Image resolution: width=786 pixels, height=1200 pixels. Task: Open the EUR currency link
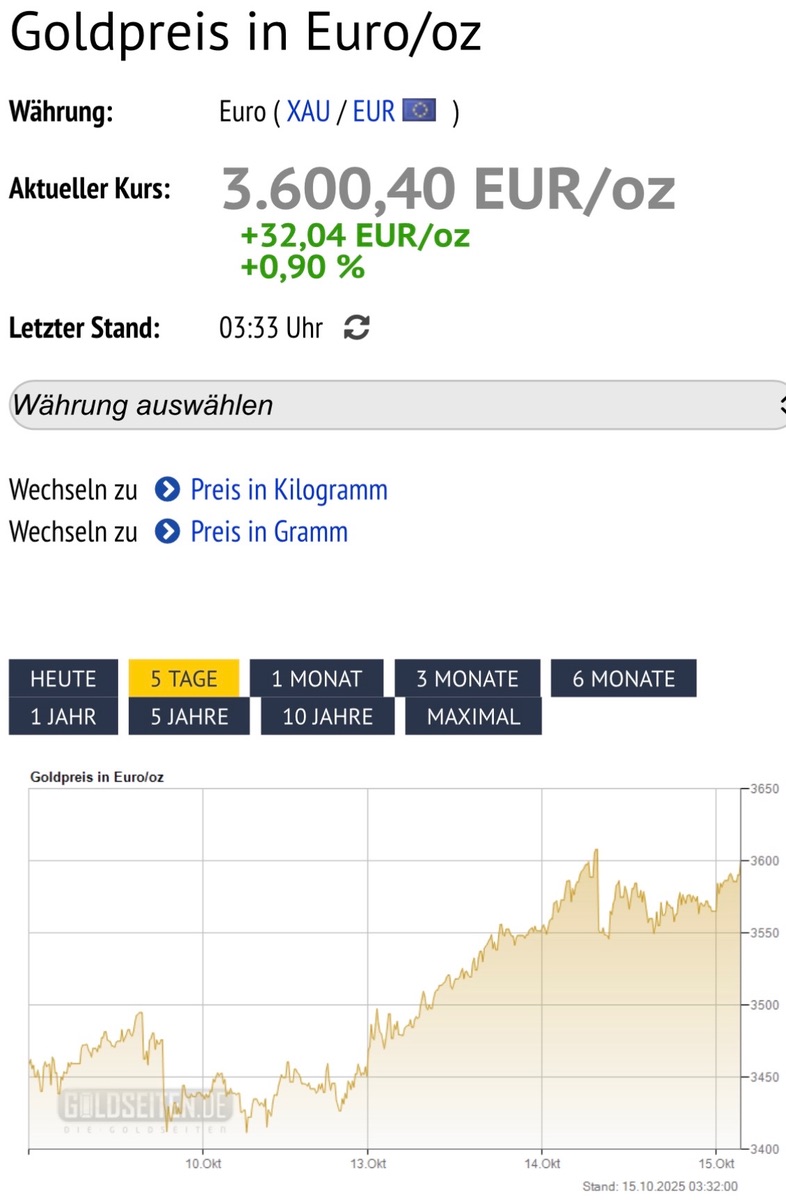pyautogui.click(x=374, y=111)
